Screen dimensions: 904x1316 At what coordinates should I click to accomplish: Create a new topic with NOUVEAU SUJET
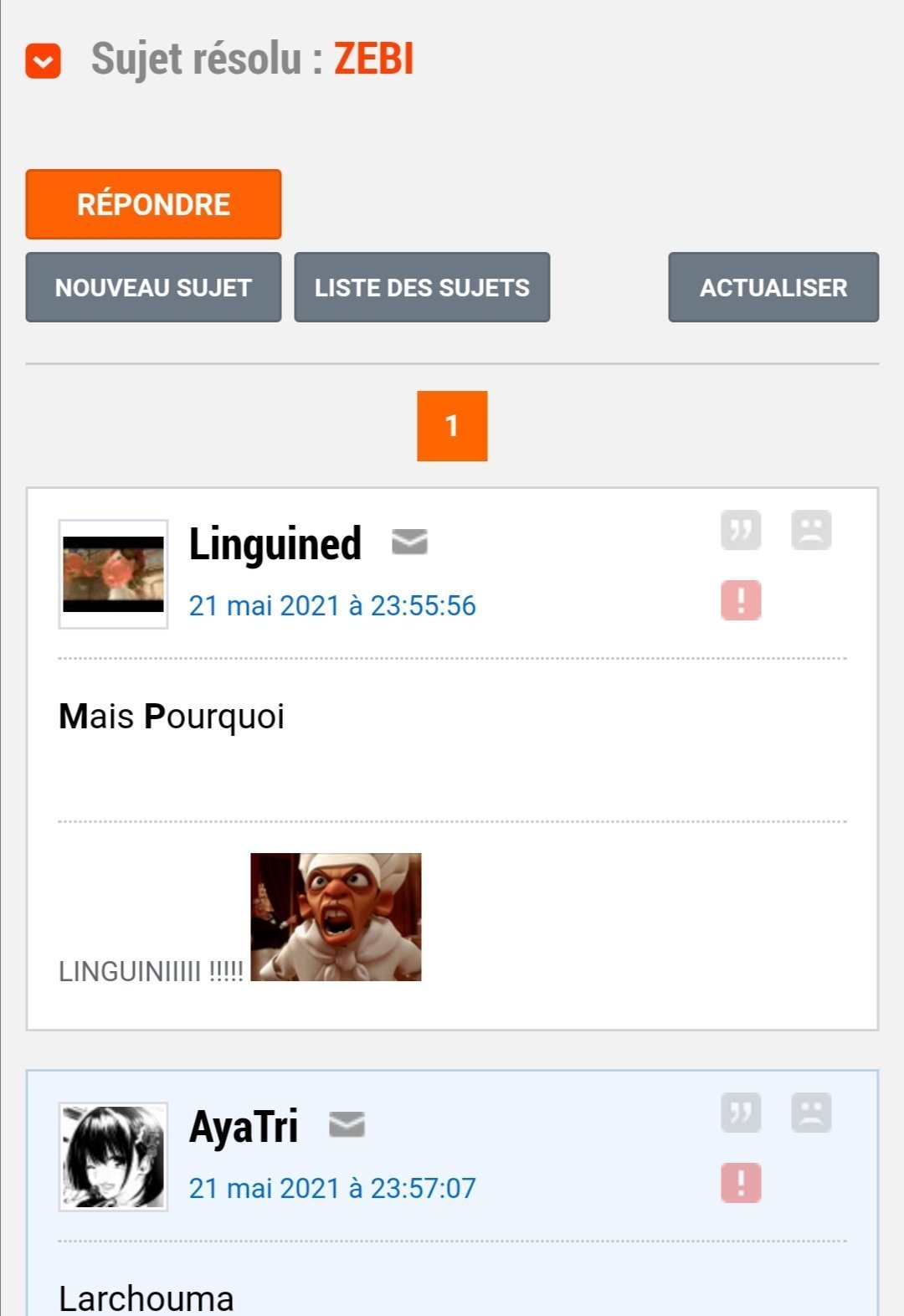tap(153, 287)
